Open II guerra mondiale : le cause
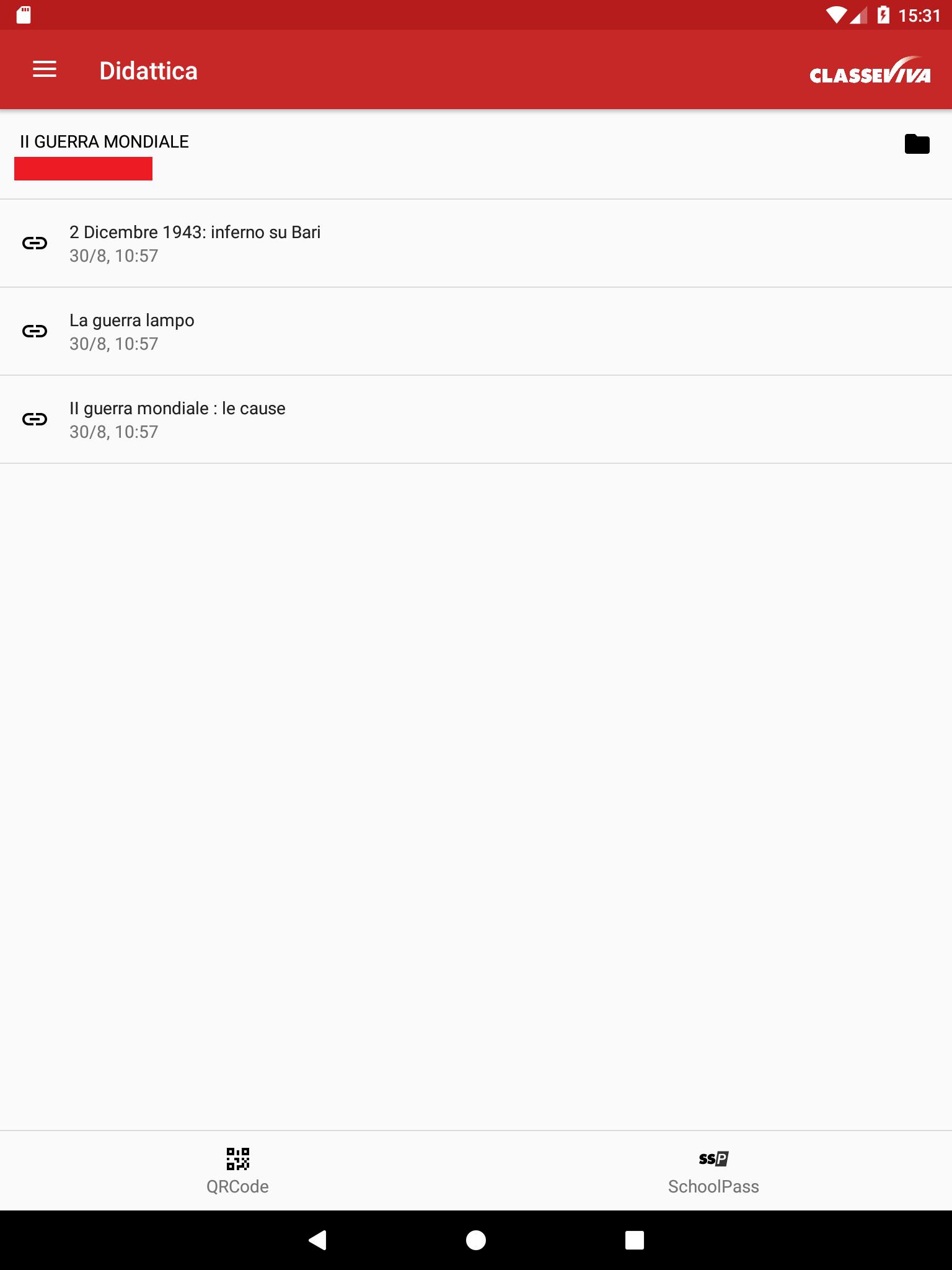 177,419
